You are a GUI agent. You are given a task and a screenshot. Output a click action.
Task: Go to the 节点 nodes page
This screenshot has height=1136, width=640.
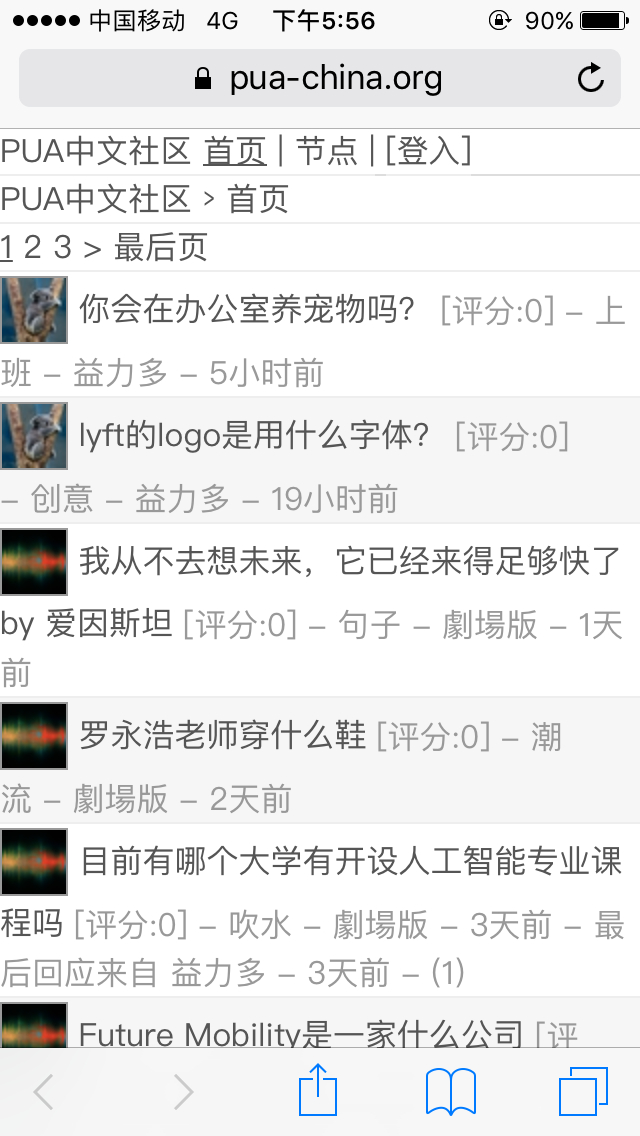pyautogui.click(x=327, y=151)
